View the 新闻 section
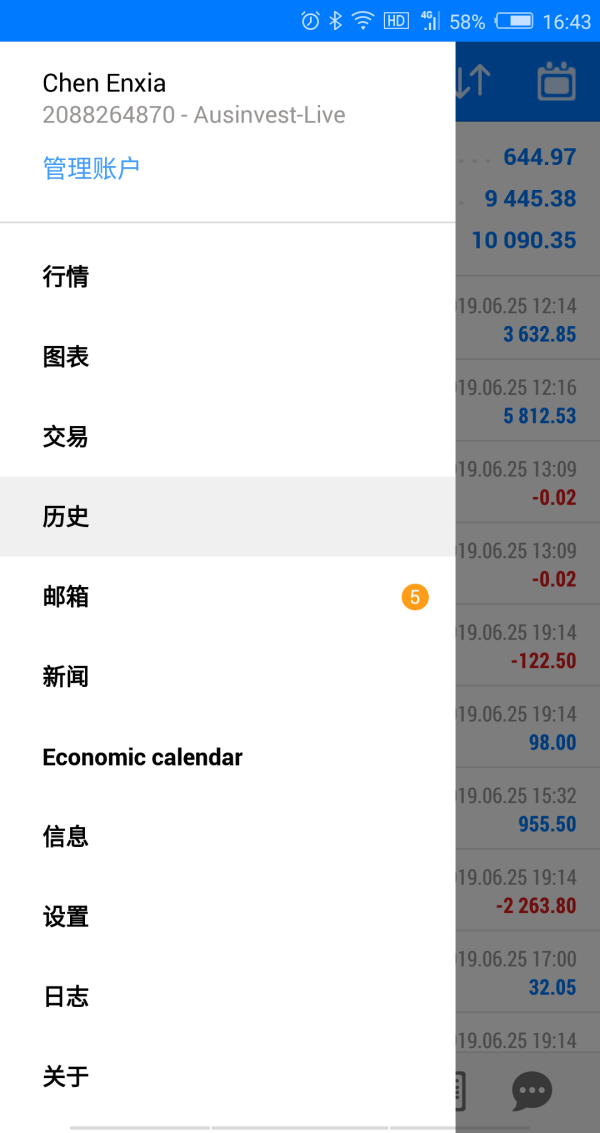 tap(66, 677)
